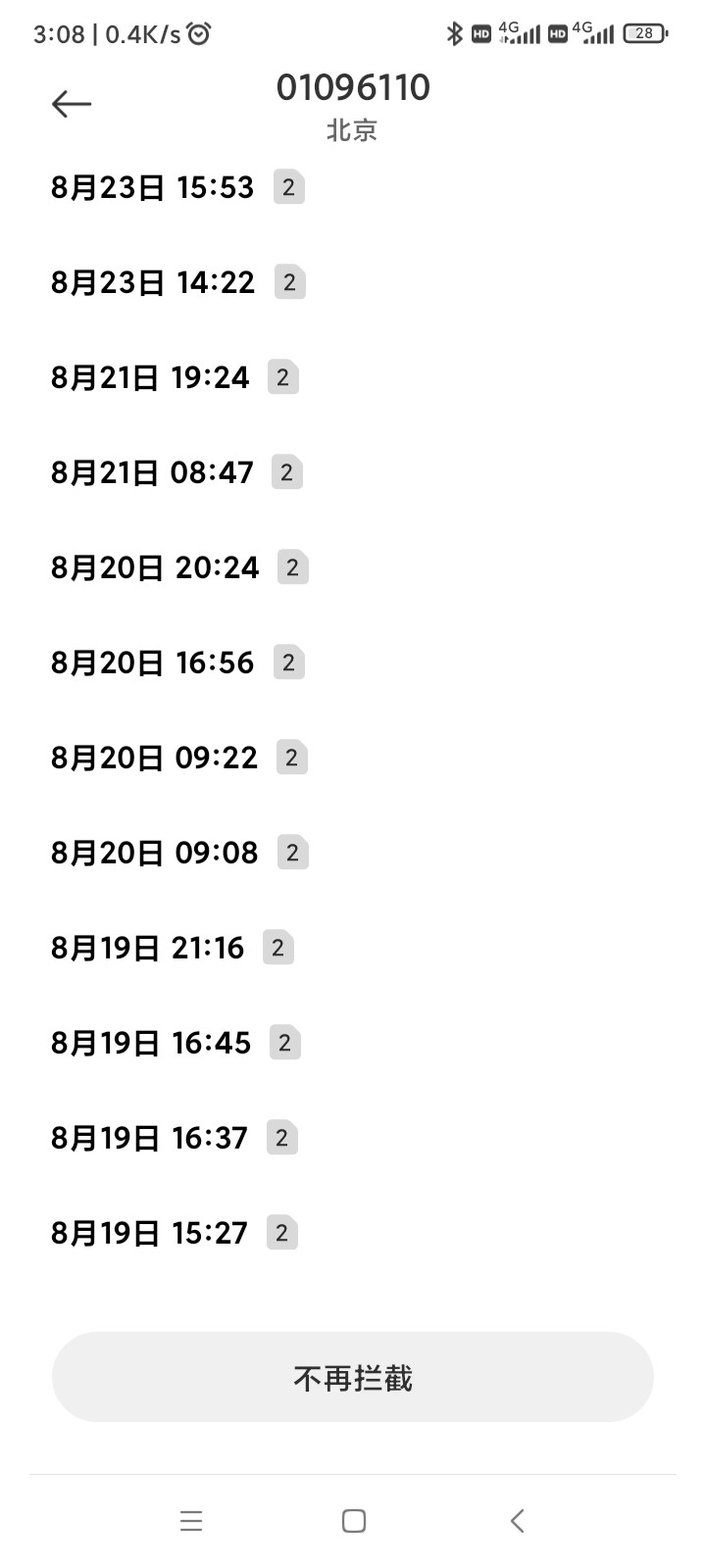Tap the 不再拦截 button
706x1568 pixels.
click(353, 1377)
